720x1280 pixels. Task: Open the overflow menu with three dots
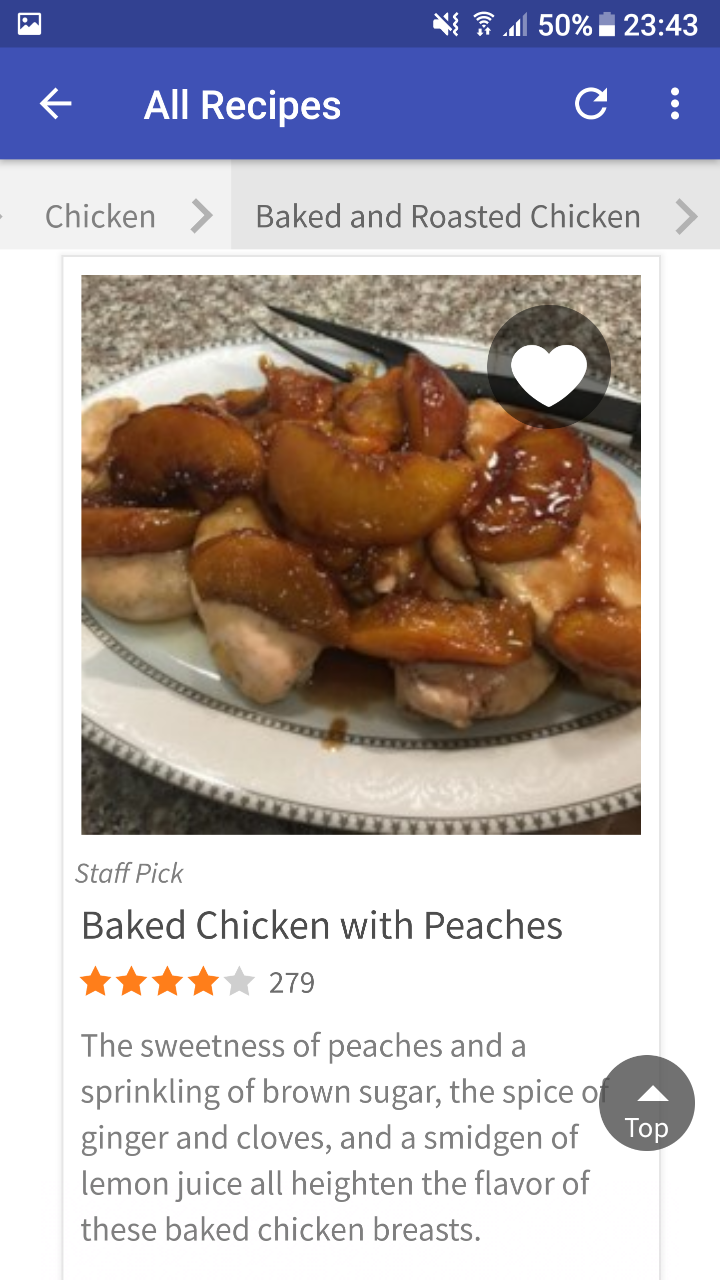[675, 103]
